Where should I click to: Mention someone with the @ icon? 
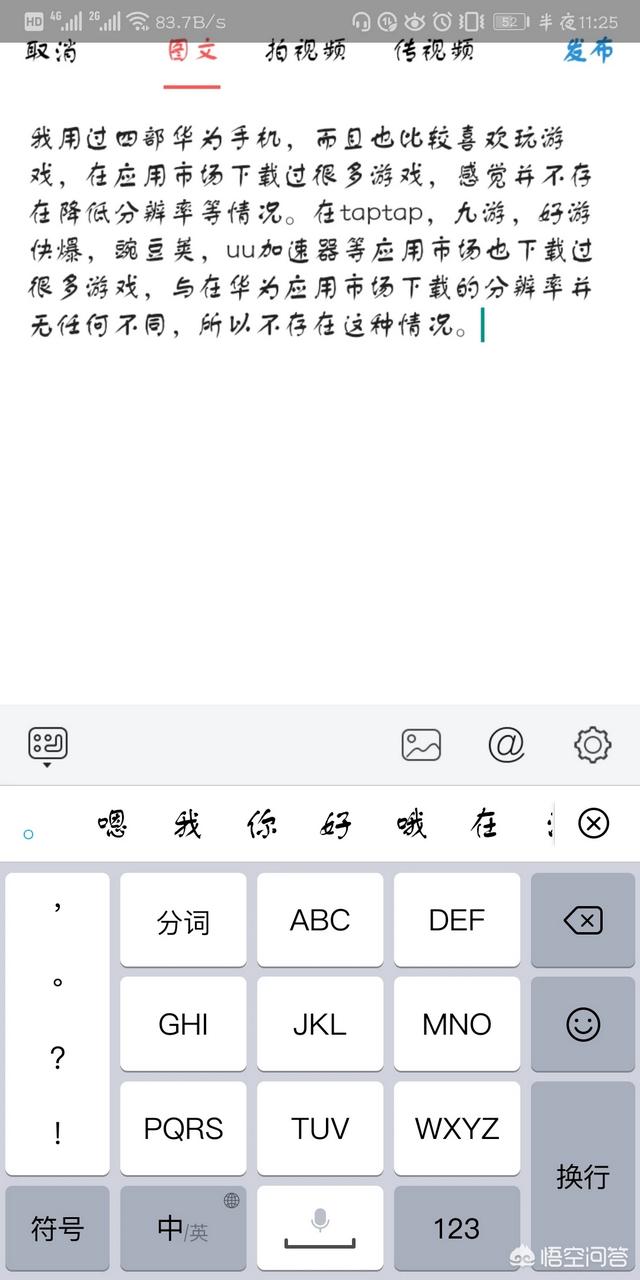point(506,745)
